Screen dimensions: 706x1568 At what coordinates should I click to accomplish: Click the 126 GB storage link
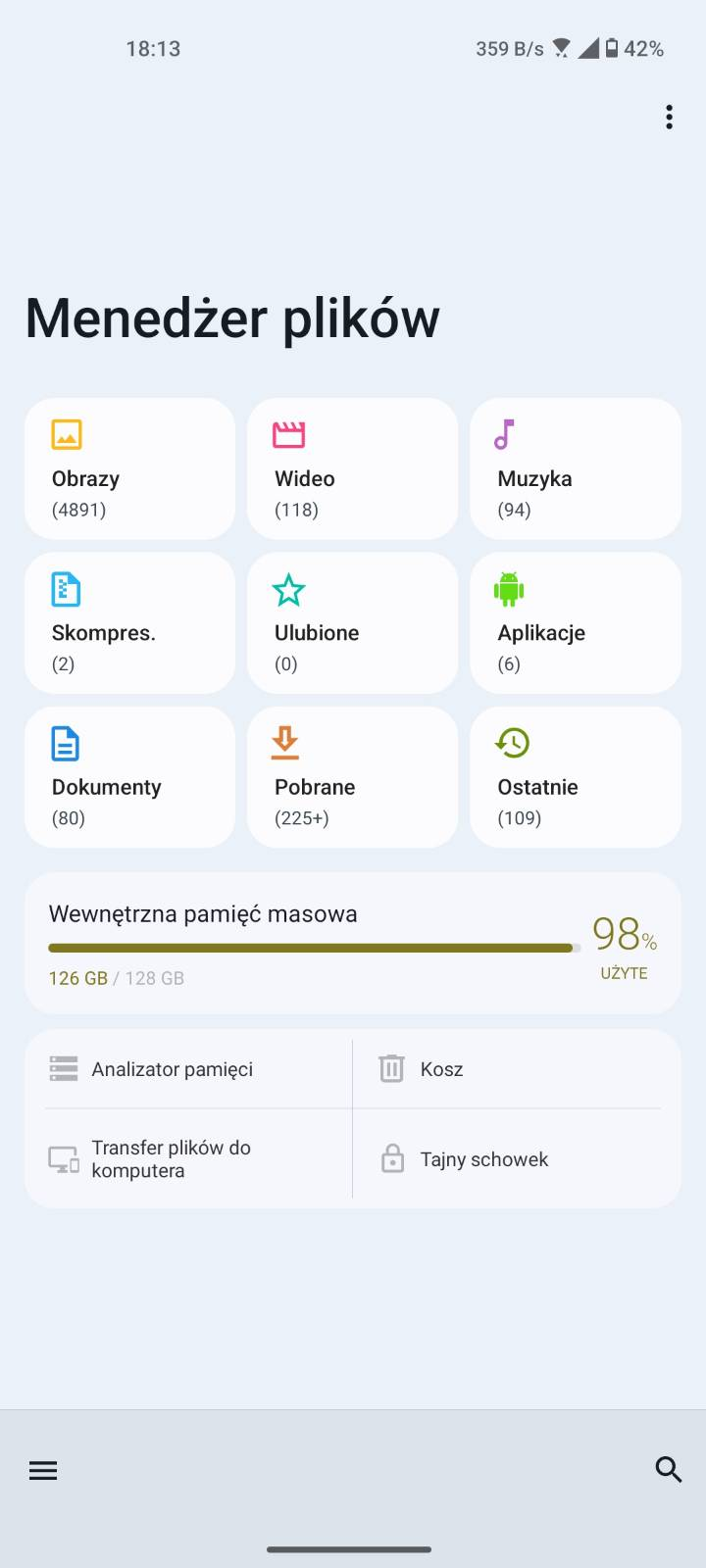pos(77,977)
